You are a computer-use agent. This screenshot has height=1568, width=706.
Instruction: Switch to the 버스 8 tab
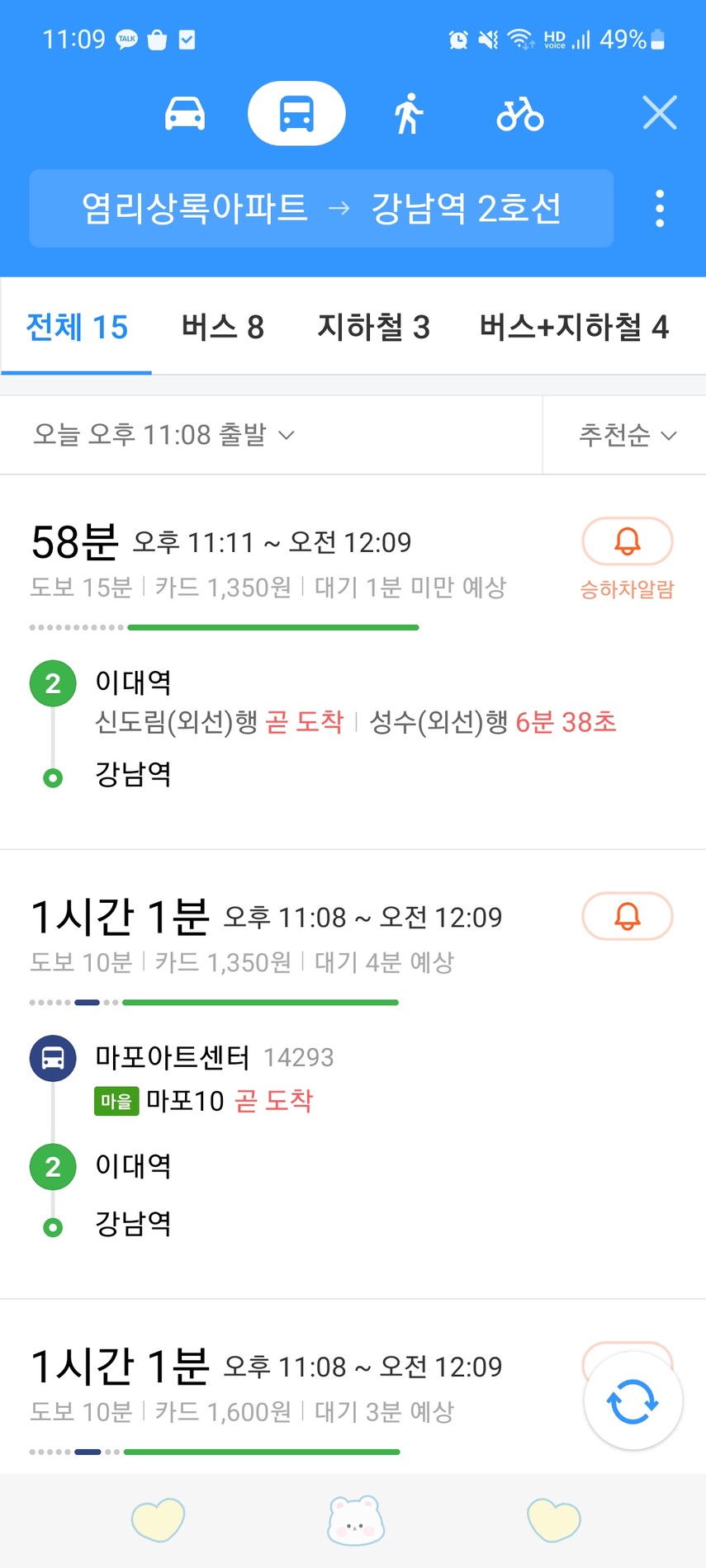[x=223, y=328]
